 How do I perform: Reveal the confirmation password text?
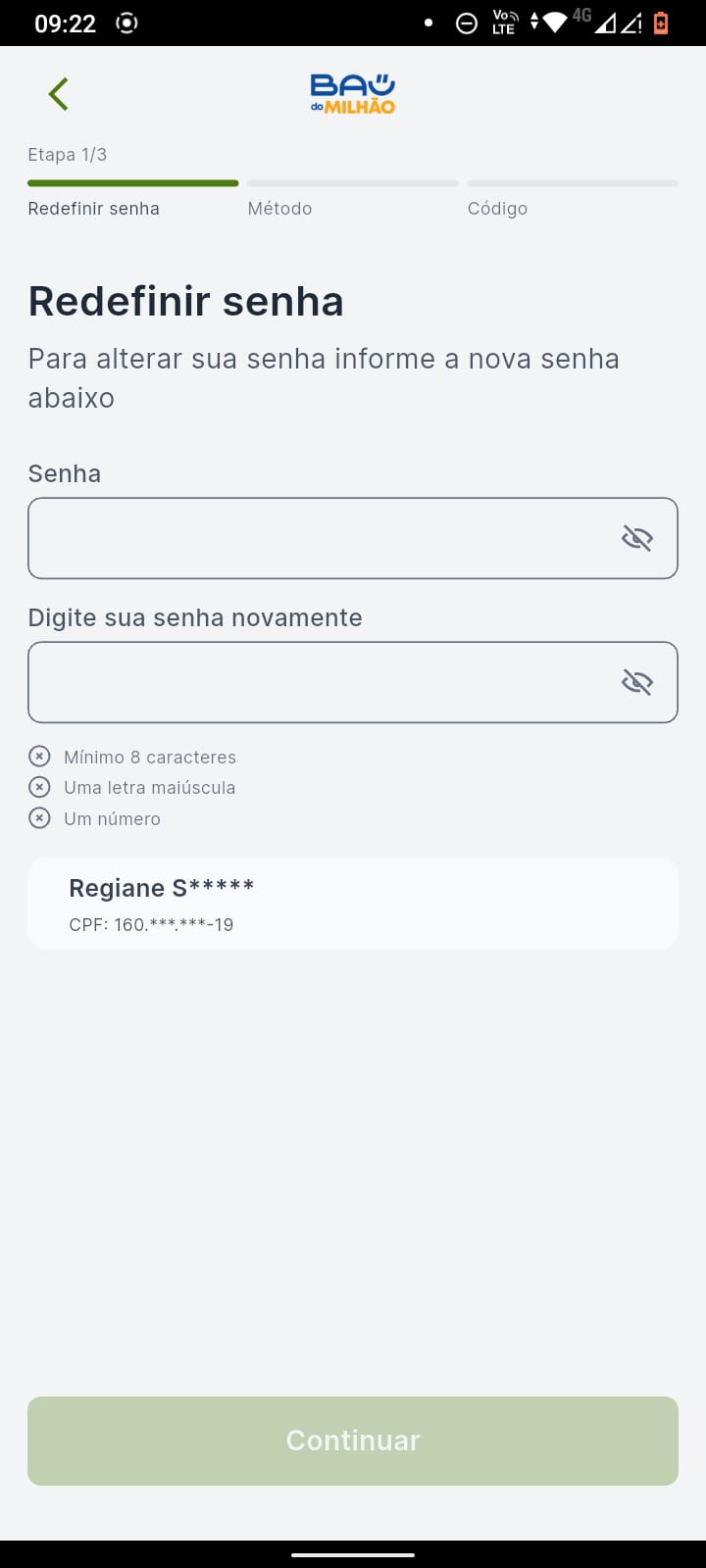[x=638, y=682]
